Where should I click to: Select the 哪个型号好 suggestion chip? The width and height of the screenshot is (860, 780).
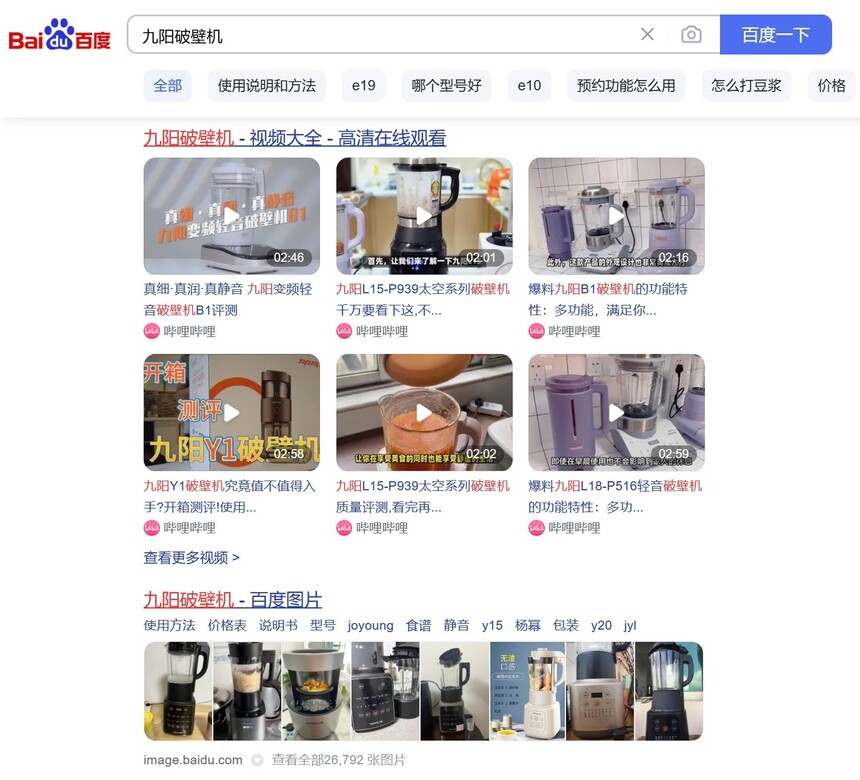[446, 86]
